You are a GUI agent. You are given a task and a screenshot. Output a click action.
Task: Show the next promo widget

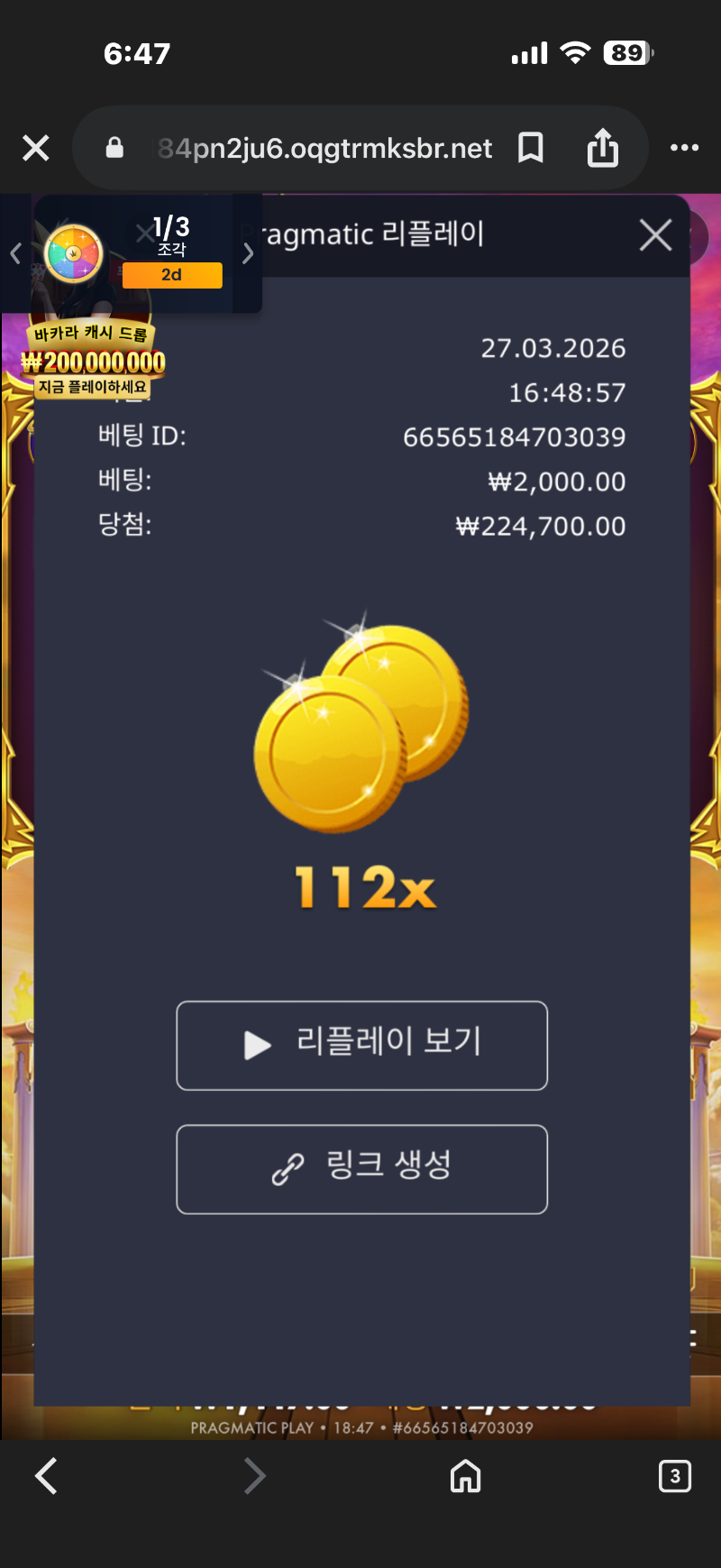248,253
